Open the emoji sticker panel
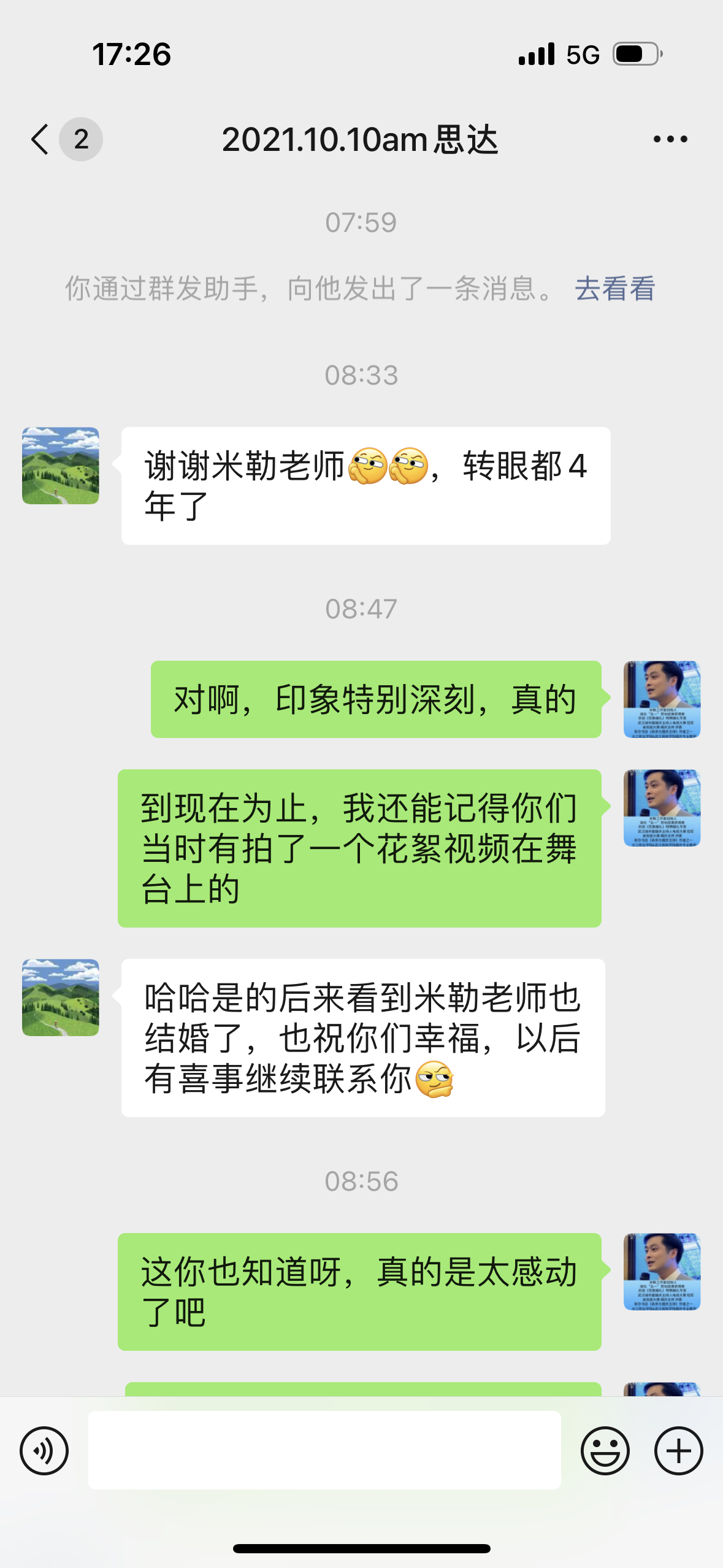This screenshot has height=1568, width=723. click(605, 1450)
